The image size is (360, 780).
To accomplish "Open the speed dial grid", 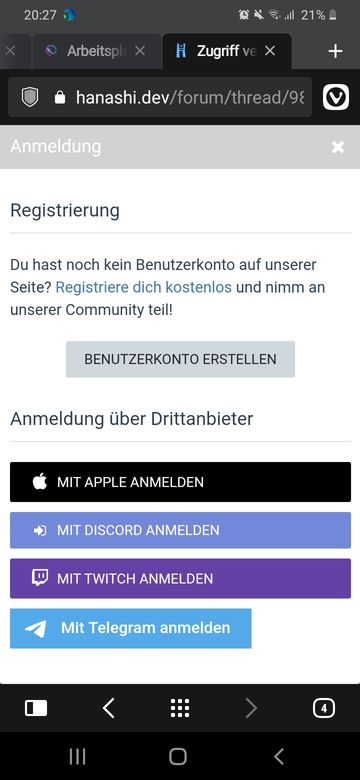I will (180, 708).
